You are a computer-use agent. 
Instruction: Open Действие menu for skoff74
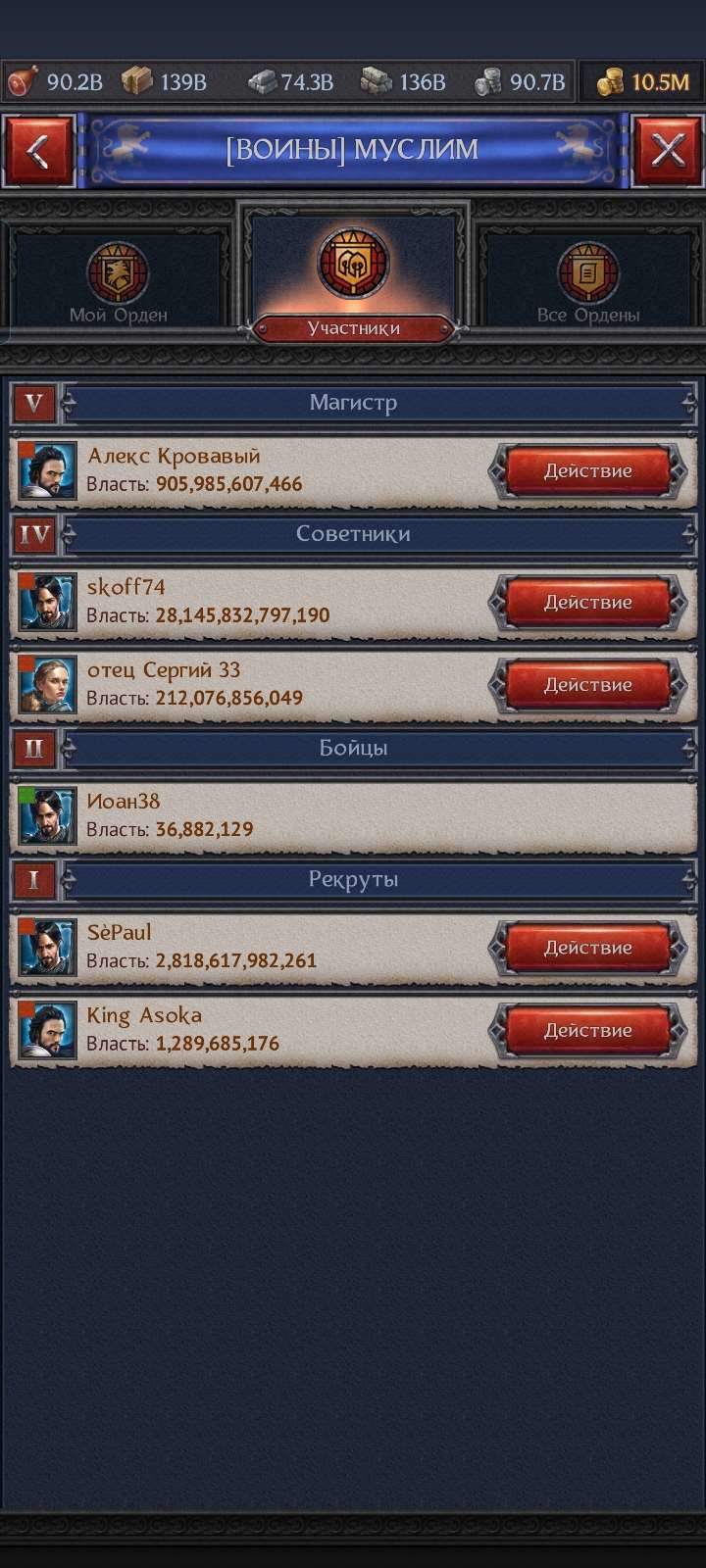(587, 603)
